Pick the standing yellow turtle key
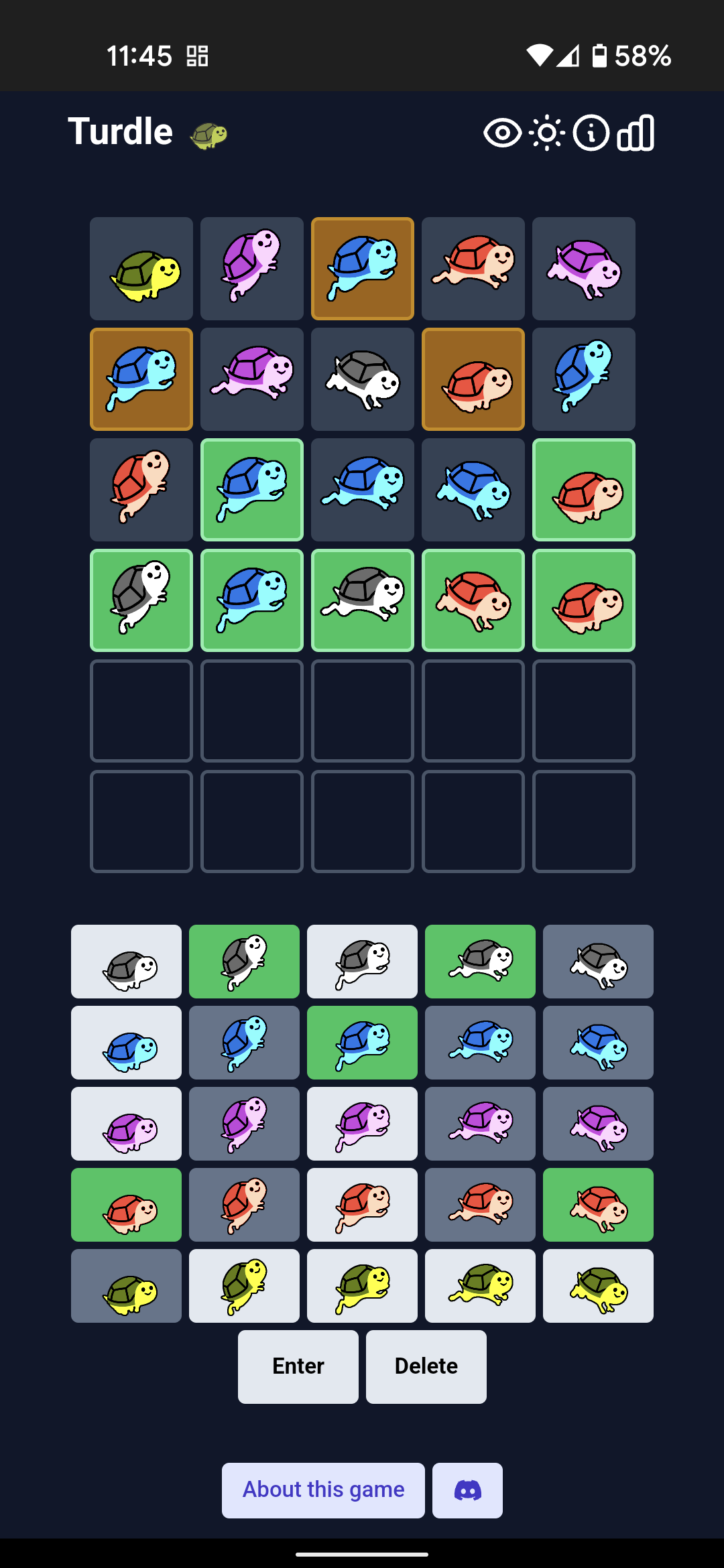 pos(244,1286)
